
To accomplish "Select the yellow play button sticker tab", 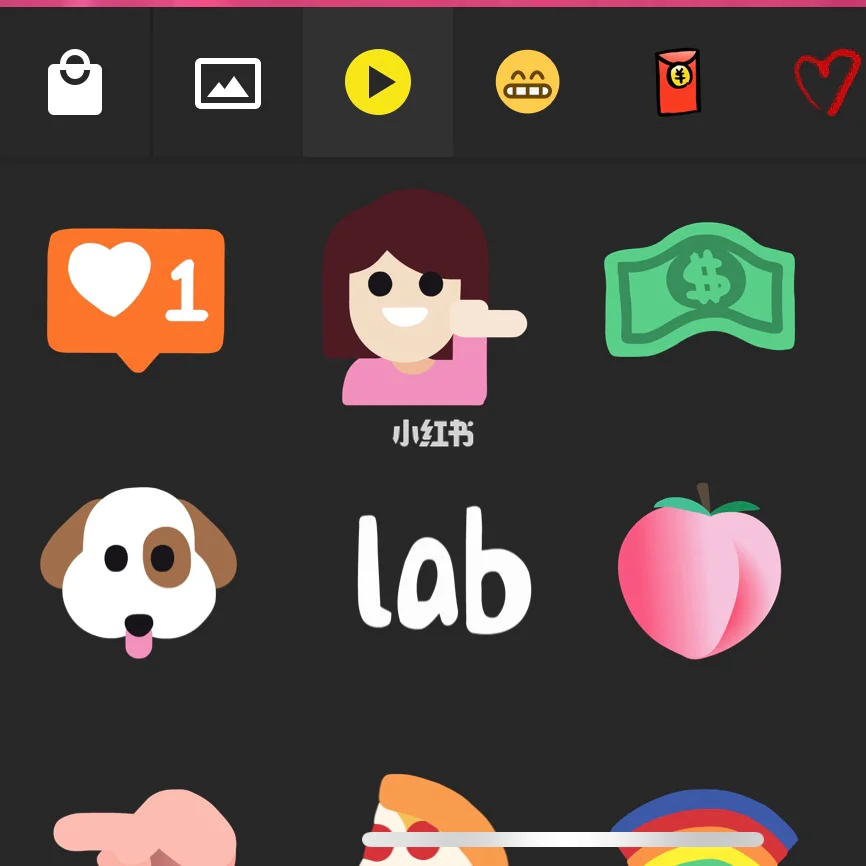I will [378, 82].
